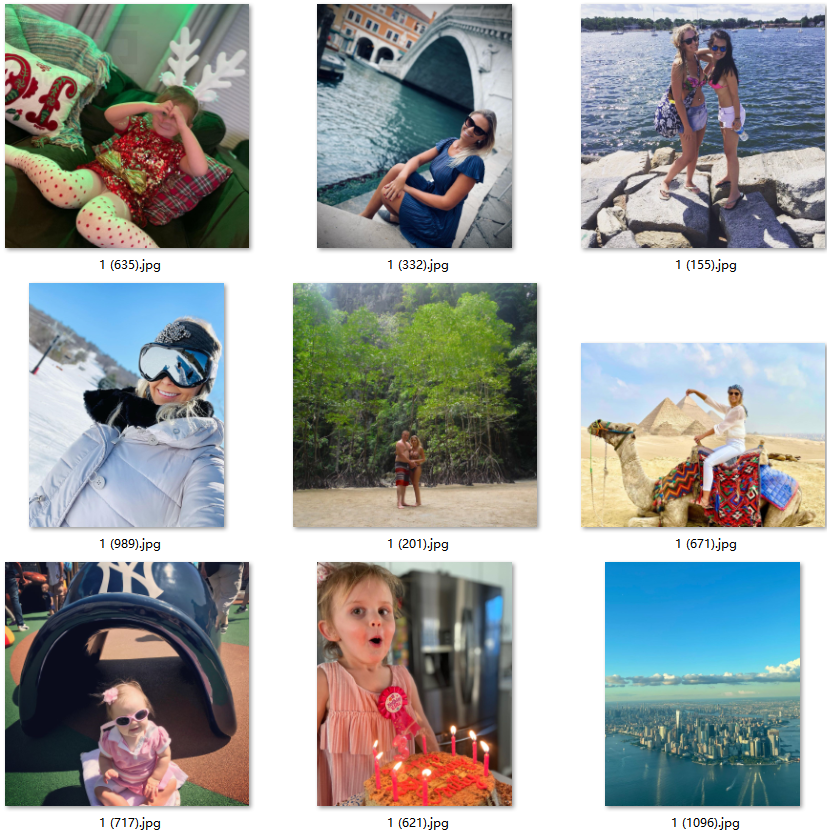This screenshot has height=837, width=827.
Task: Select file 1 (717).jpg
Action: tap(127, 684)
